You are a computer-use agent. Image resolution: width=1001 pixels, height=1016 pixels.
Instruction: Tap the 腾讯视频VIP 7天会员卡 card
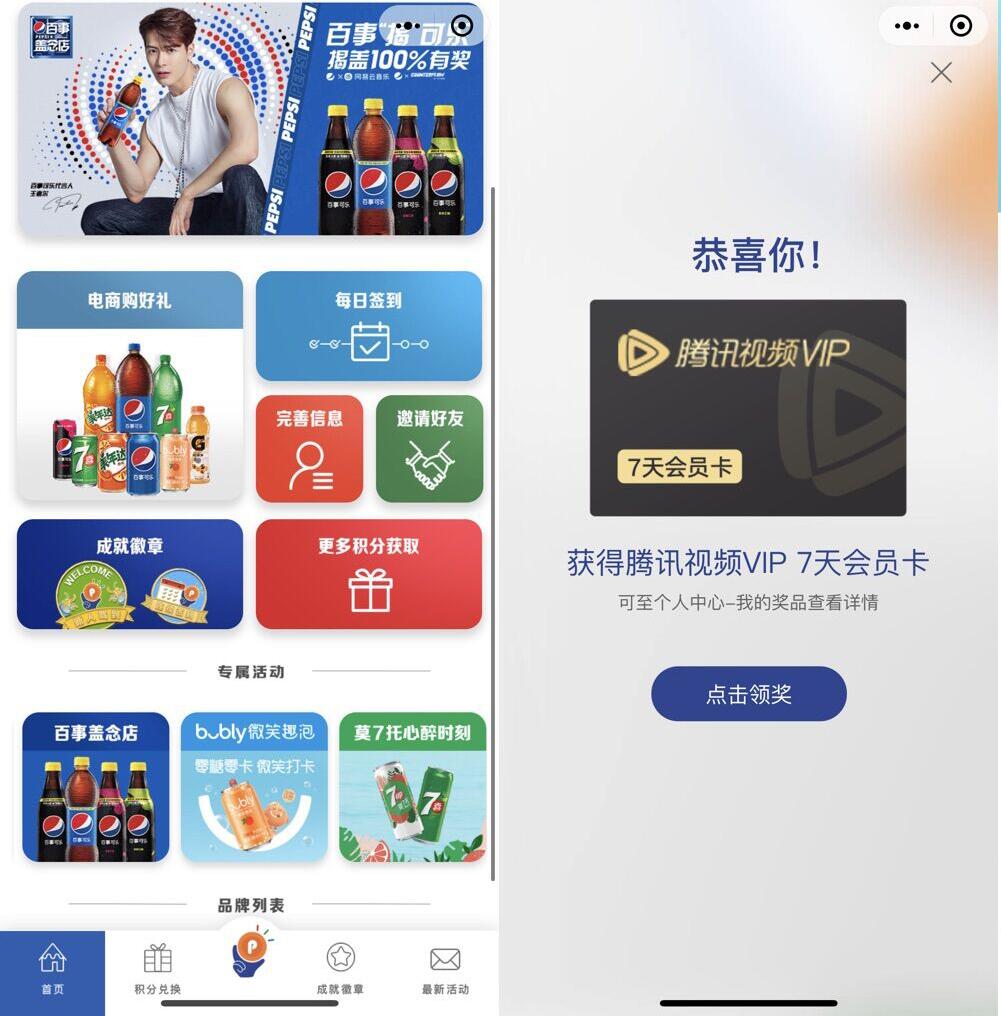point(748,408)
